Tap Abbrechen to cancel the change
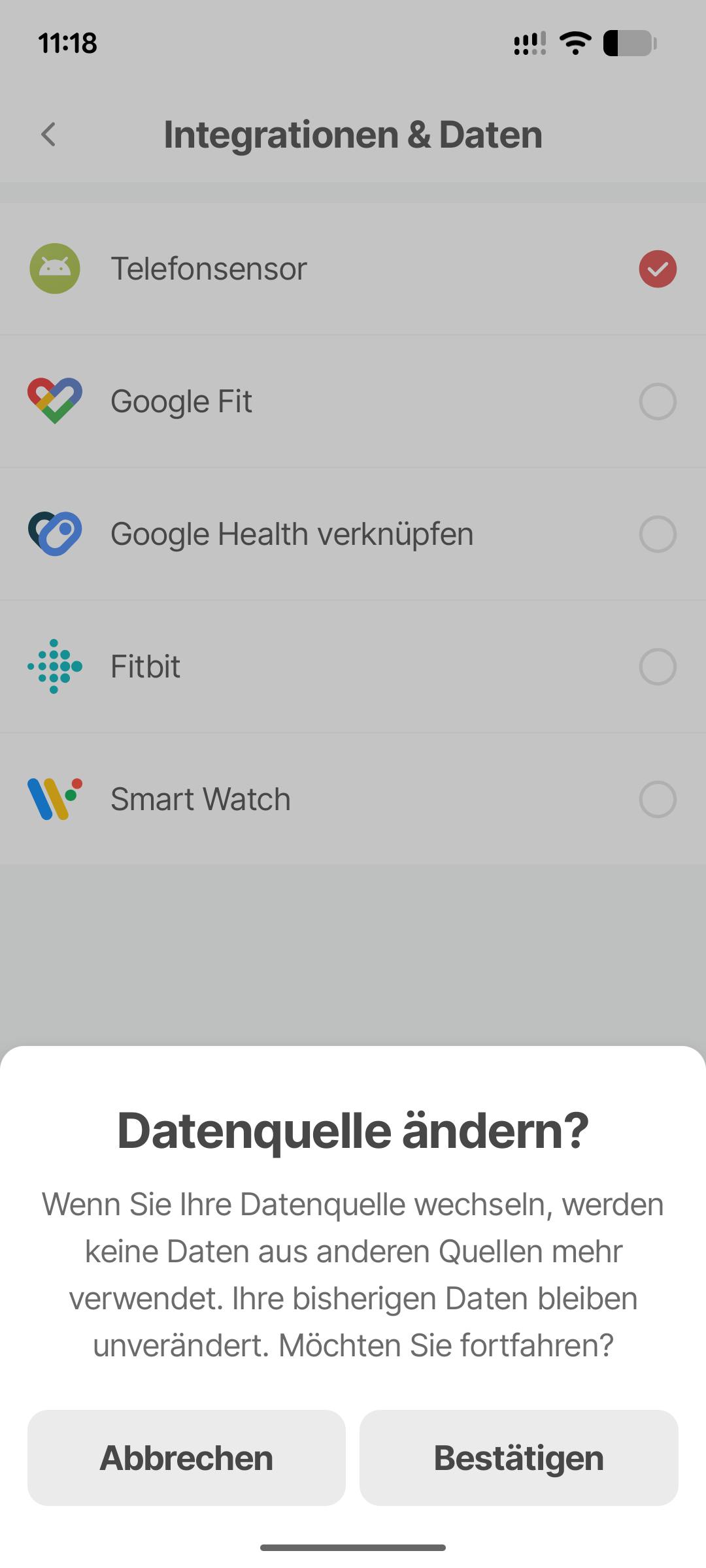The height and width of the screenshot is (1568, 706). click(x=186, y=1458)
